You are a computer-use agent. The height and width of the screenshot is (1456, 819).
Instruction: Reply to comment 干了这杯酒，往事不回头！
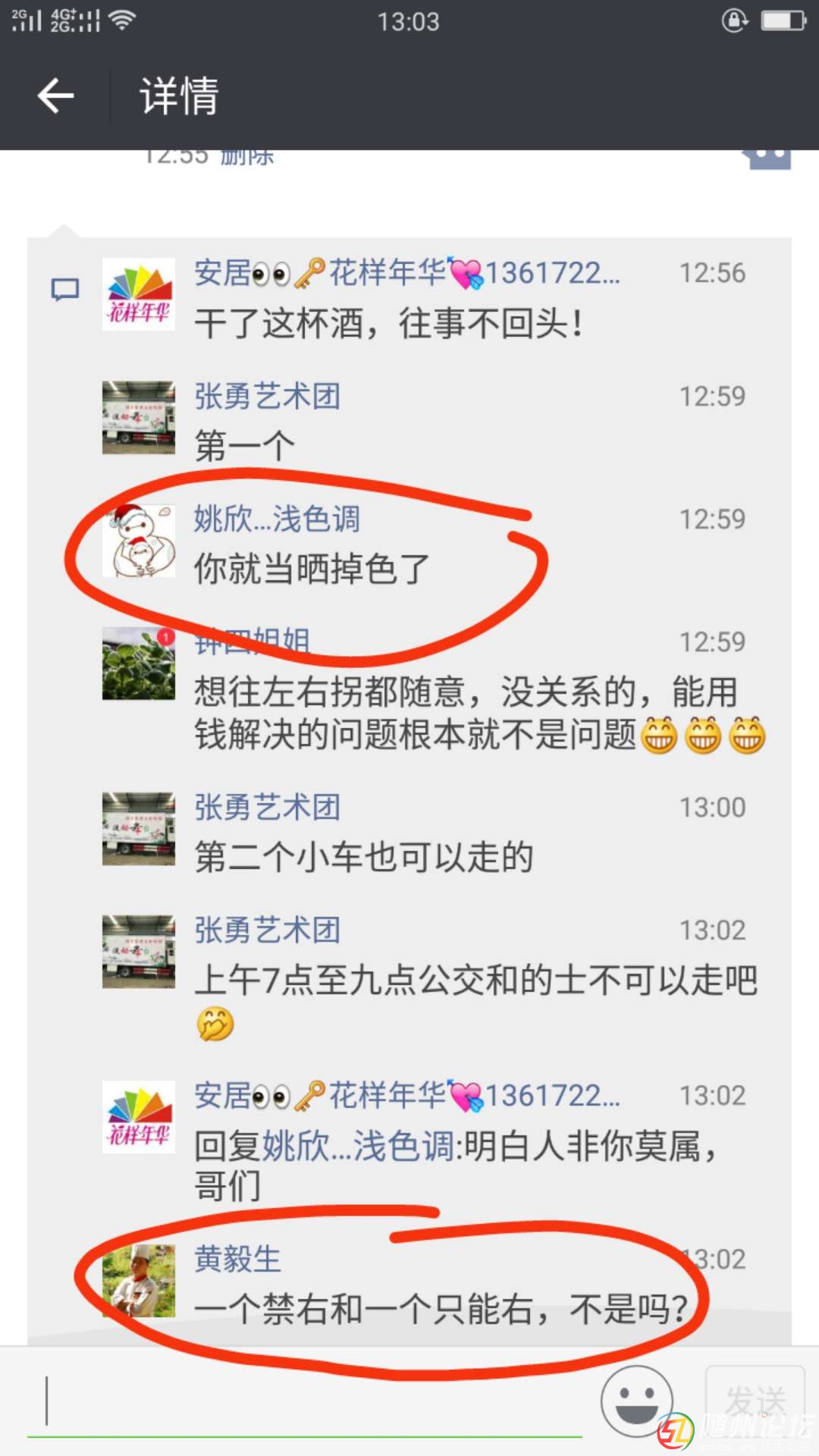point(388,324)
